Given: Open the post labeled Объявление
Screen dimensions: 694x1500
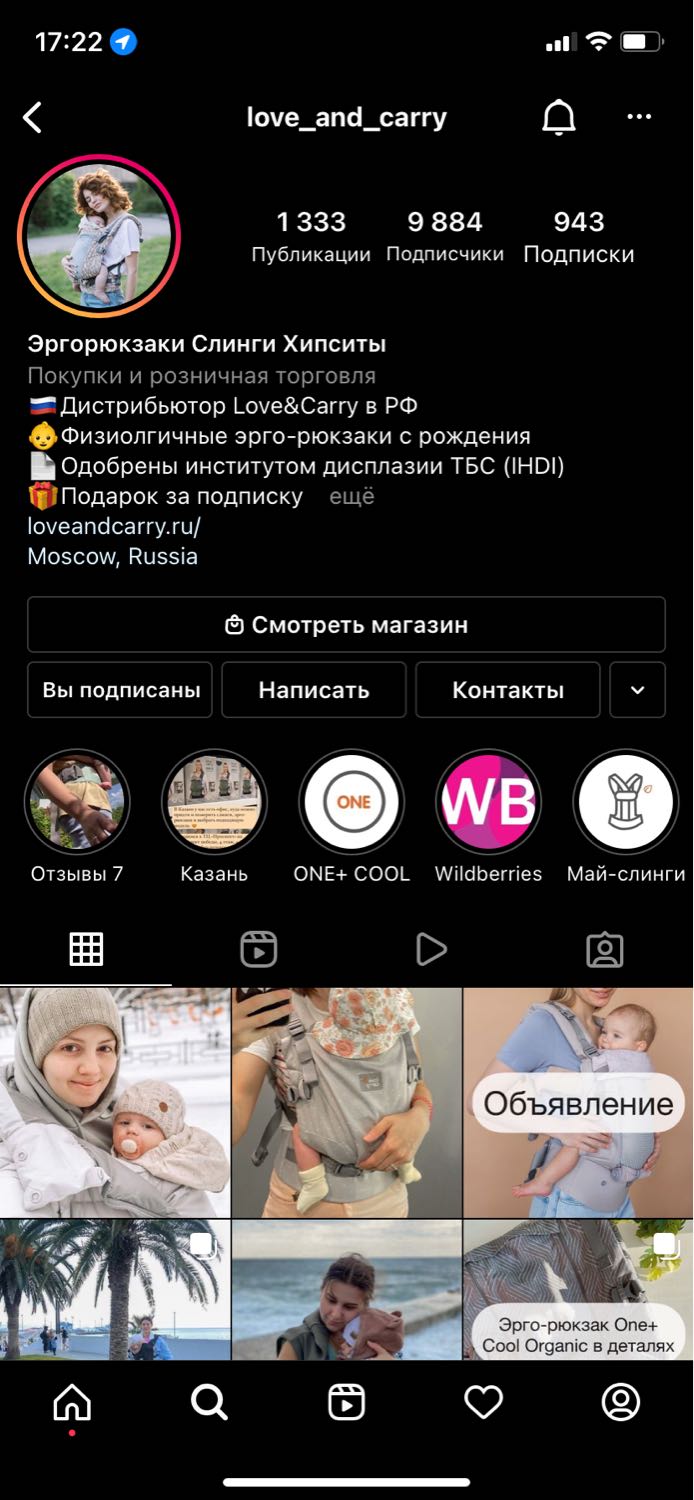Looking at the screenshot, I should (579, 1103).
